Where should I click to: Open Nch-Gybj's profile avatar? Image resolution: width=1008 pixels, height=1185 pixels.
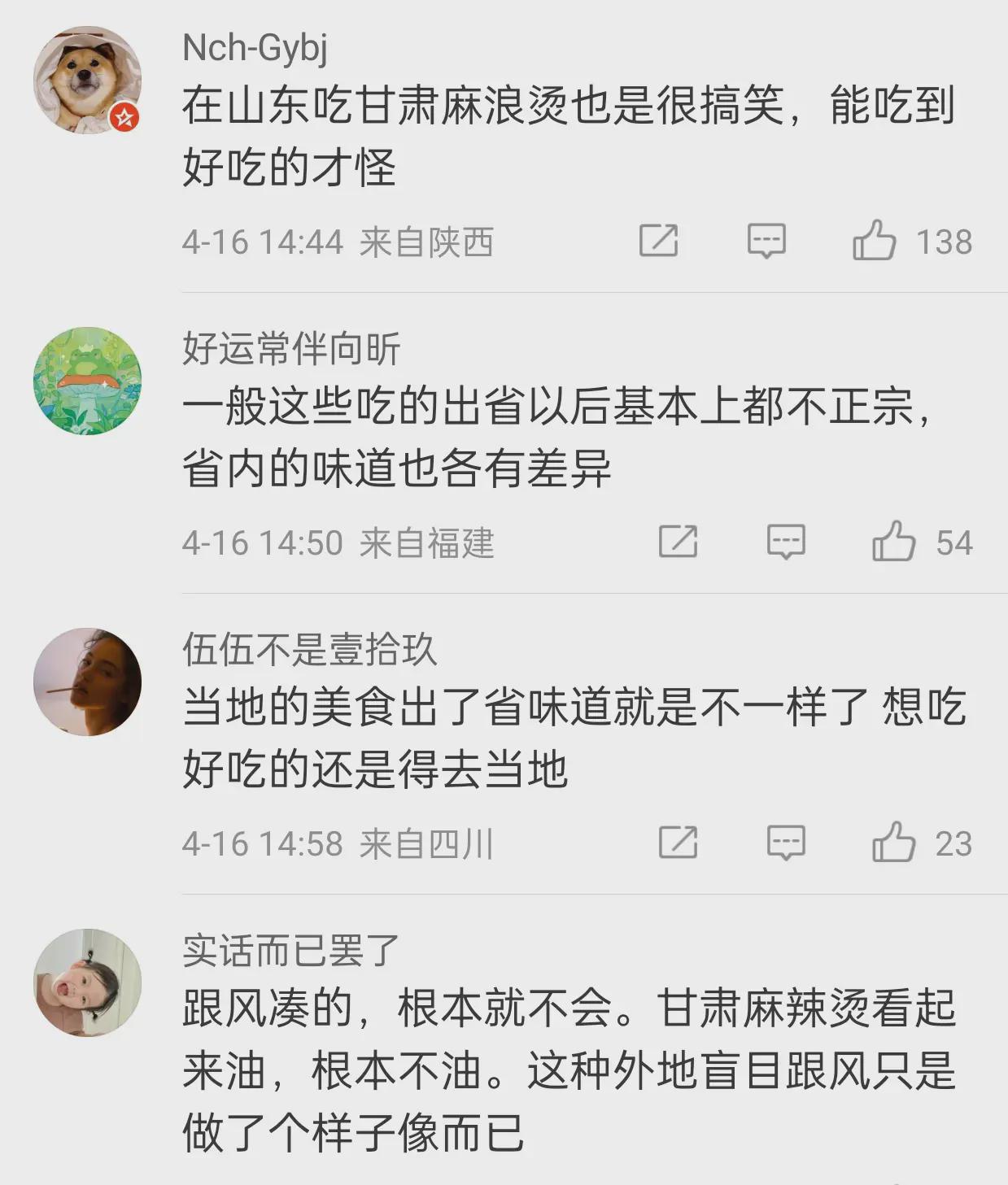click(x=87, y=81)
